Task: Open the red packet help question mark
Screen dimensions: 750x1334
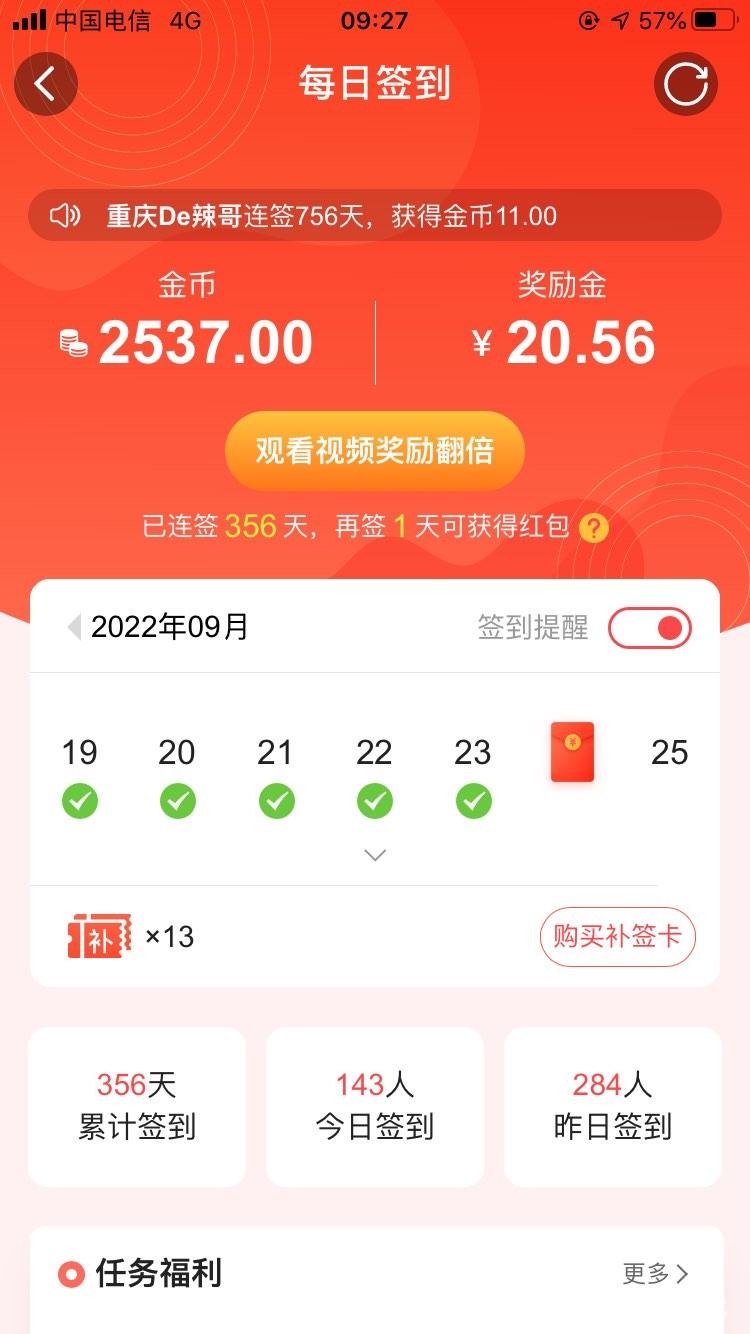Action: 594,528
